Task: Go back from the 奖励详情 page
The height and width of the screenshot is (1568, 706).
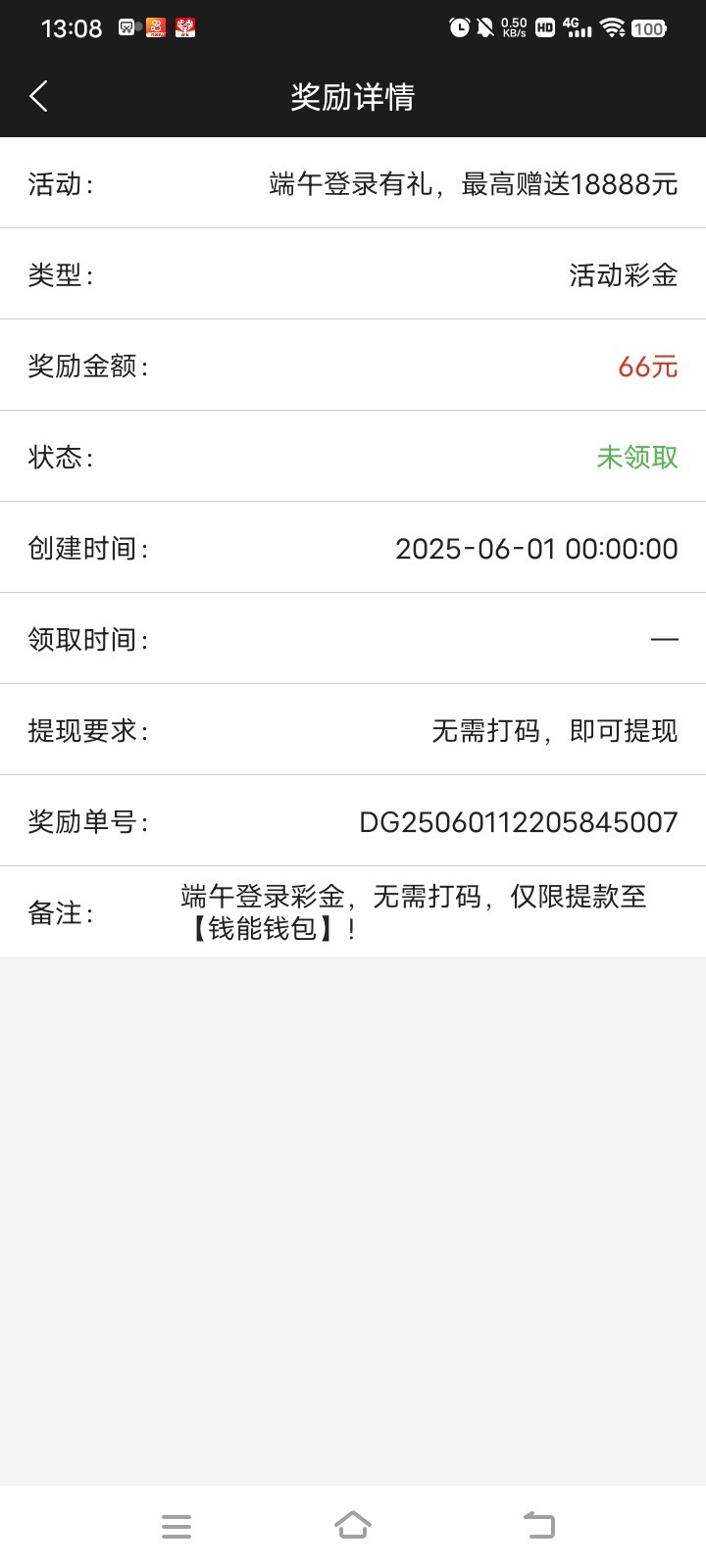Action: [x=39, y=96]
